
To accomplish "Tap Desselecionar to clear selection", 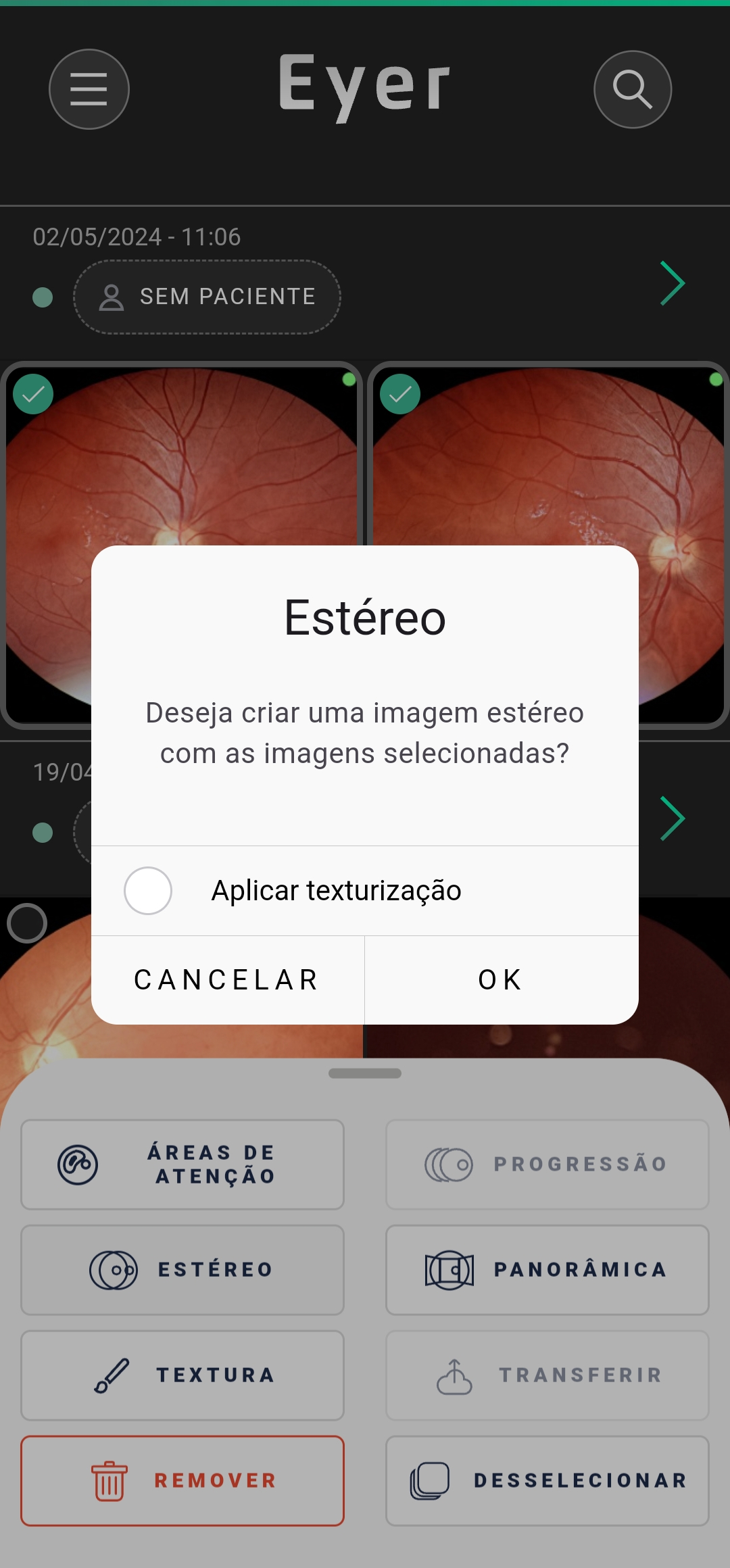I will [547, 1481].
